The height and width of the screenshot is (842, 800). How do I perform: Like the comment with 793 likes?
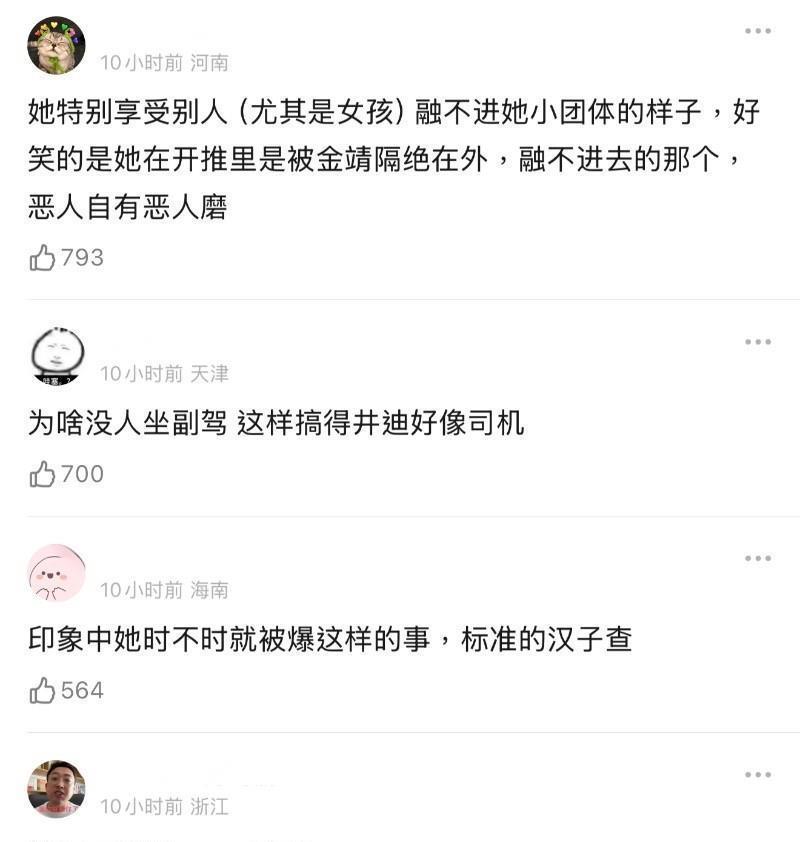pos(43,258)
